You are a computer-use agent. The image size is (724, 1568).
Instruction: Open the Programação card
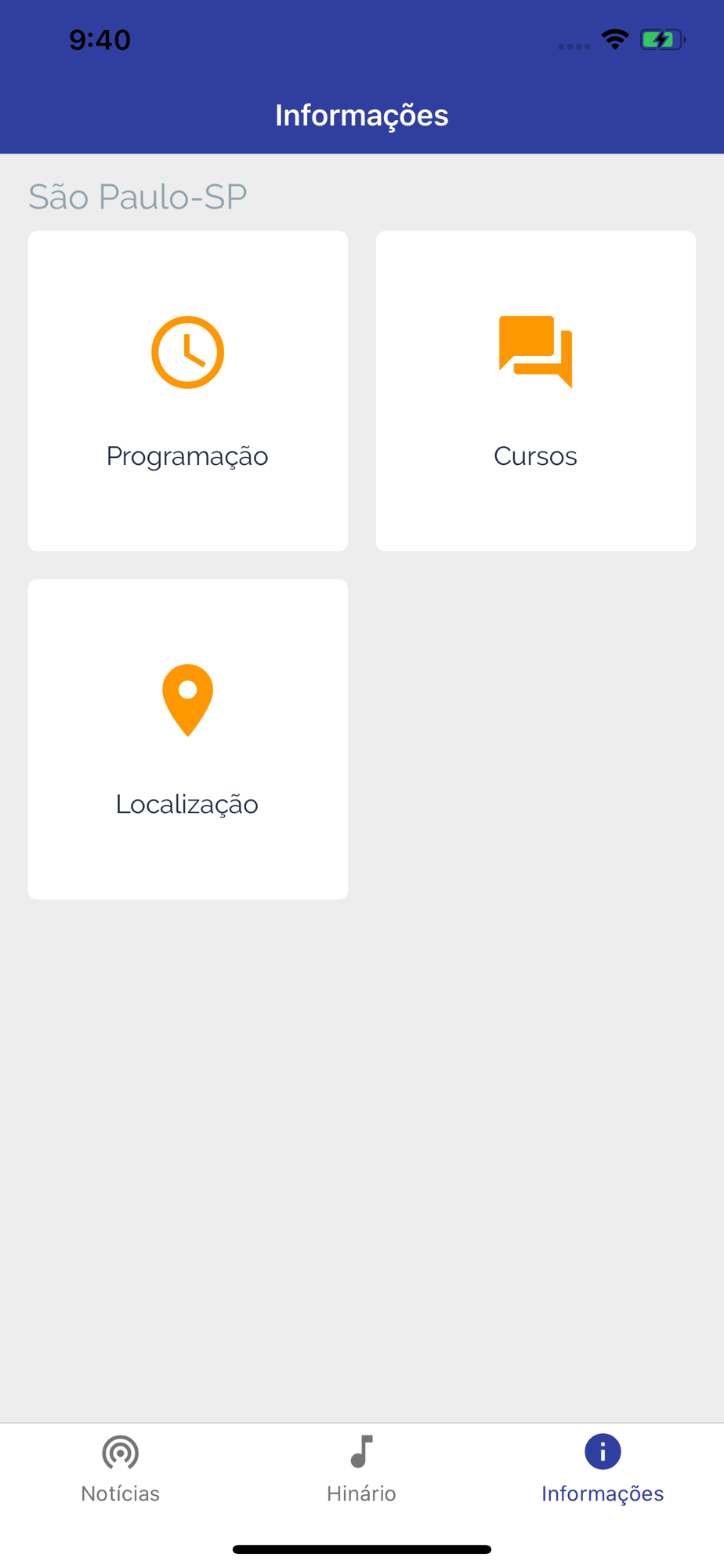[188, 391]
